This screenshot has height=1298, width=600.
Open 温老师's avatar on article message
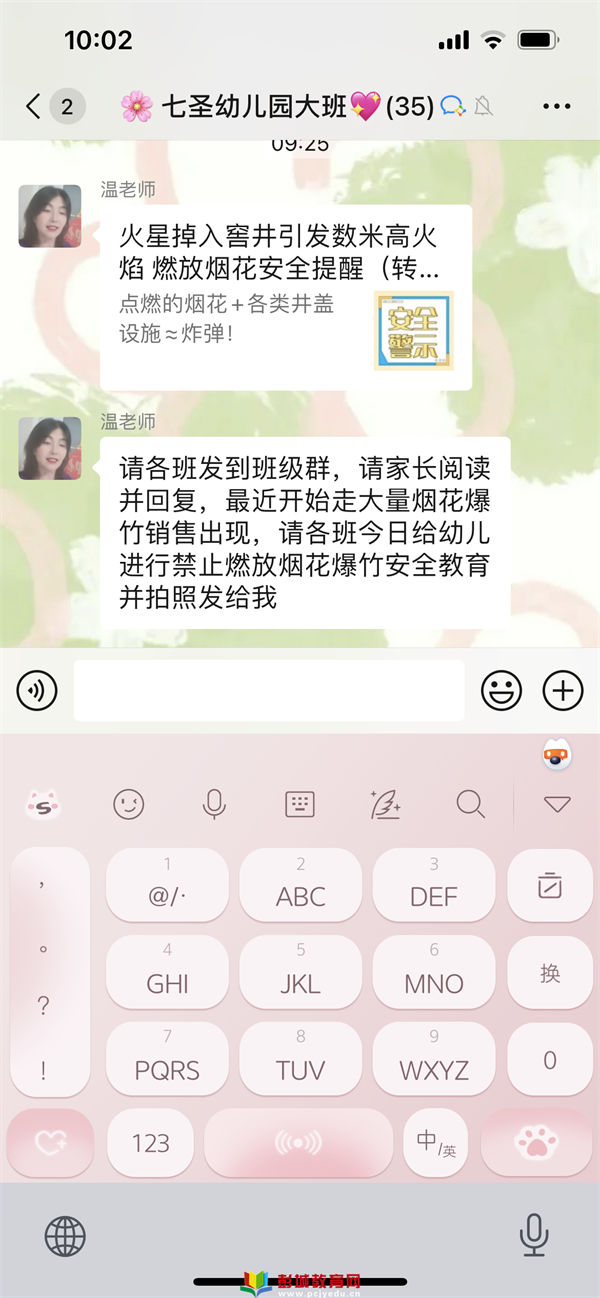coord(50,216)
